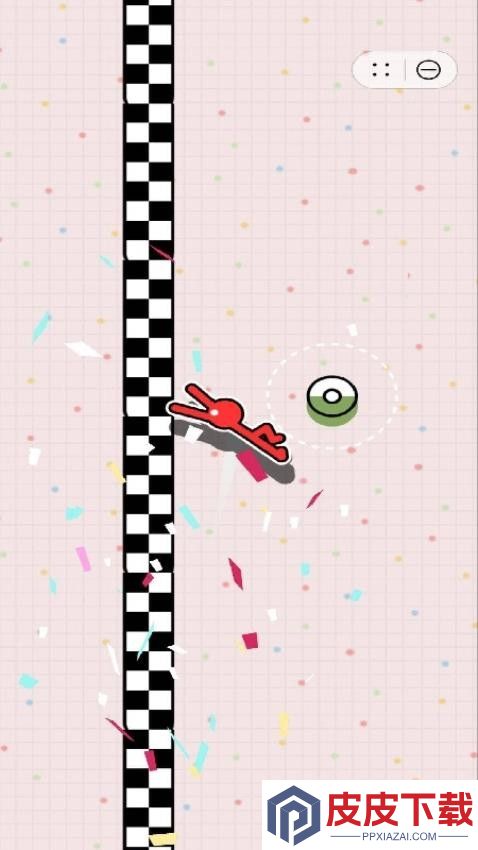
Task: Close the mini game with the circle button
Action: [x=428, y=69]
